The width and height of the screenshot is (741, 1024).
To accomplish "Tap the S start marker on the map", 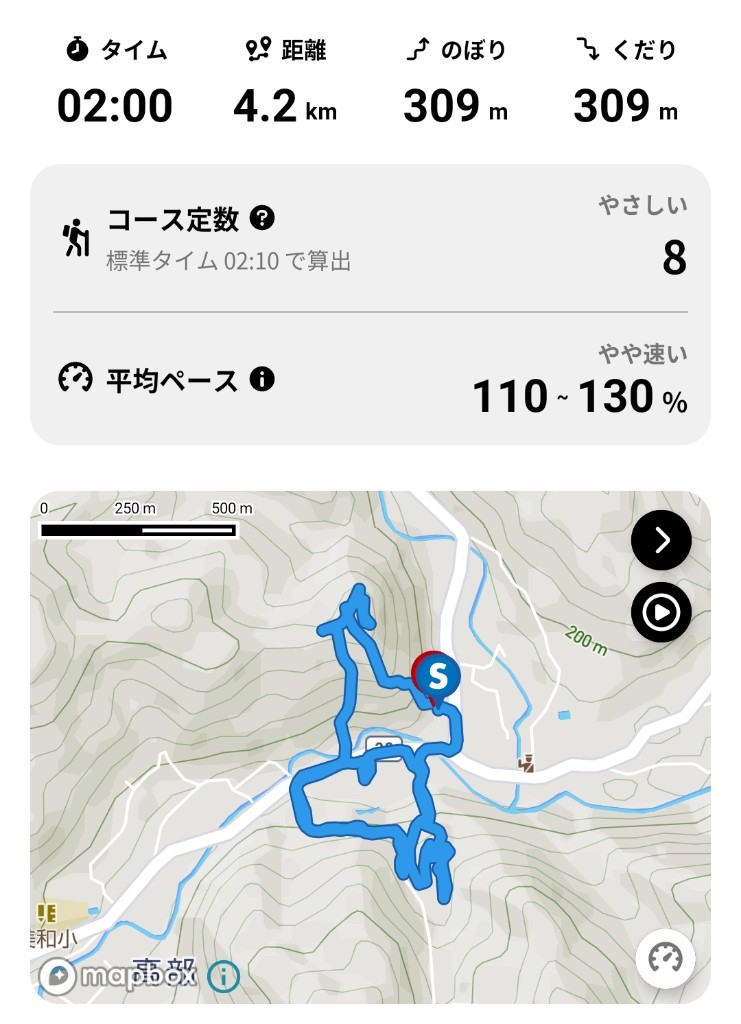I will coord(437,677).
